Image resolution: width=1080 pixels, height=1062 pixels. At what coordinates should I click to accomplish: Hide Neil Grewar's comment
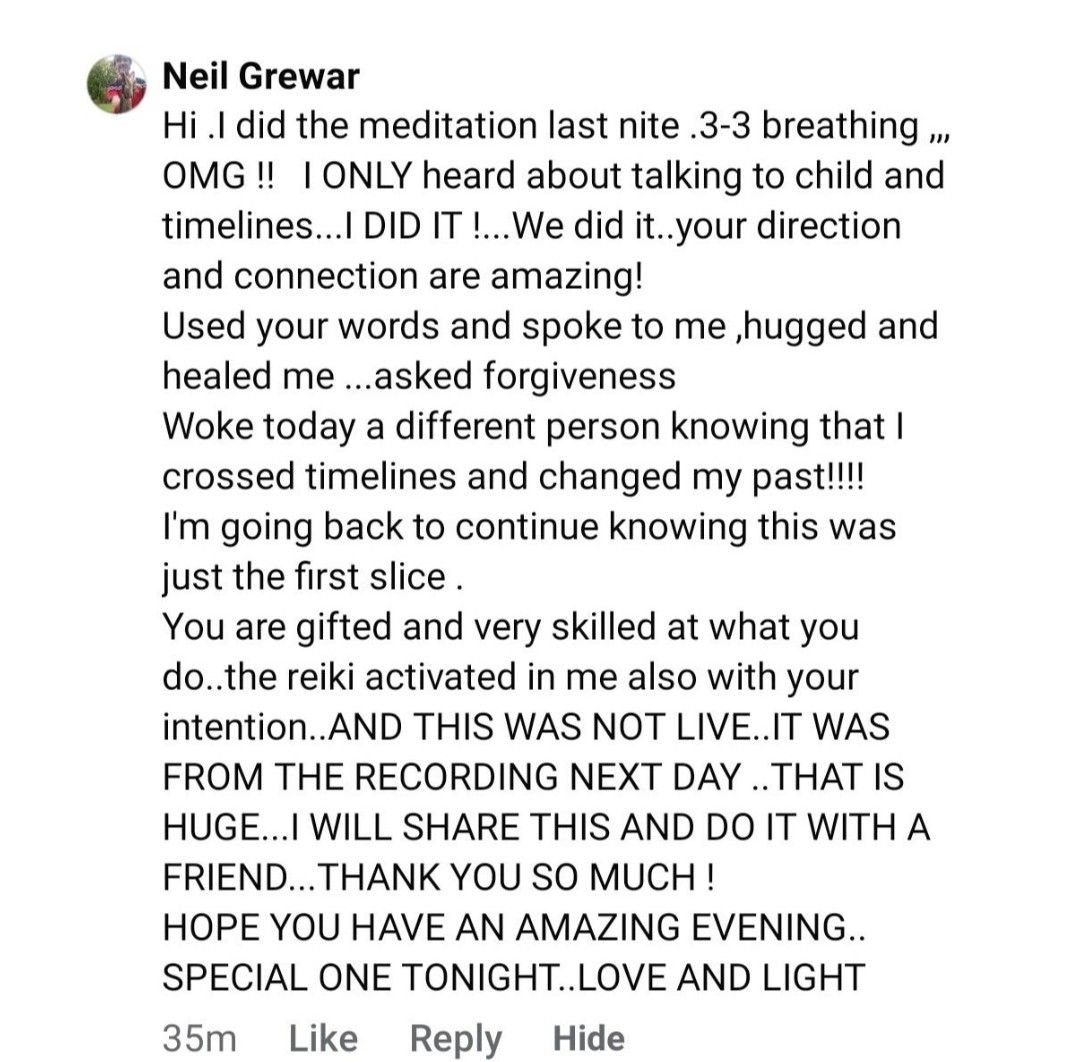(589, 1038)
